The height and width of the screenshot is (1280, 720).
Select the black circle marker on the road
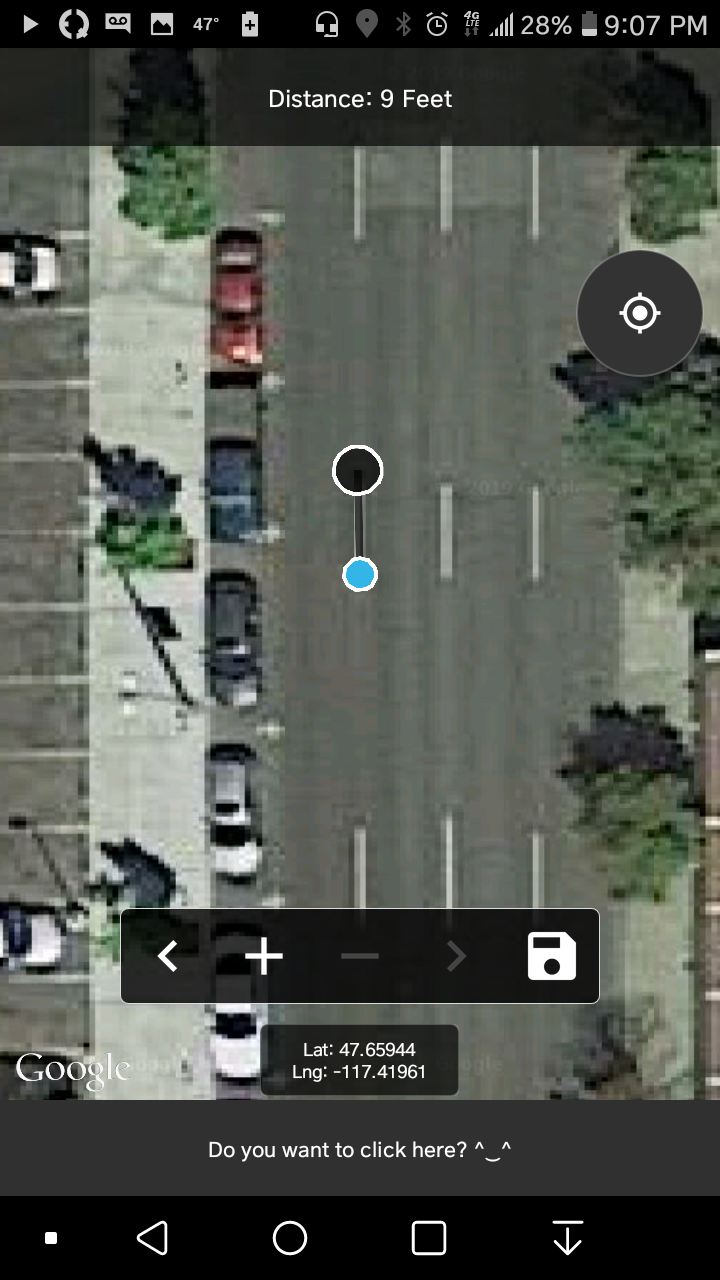pos(357,470)
